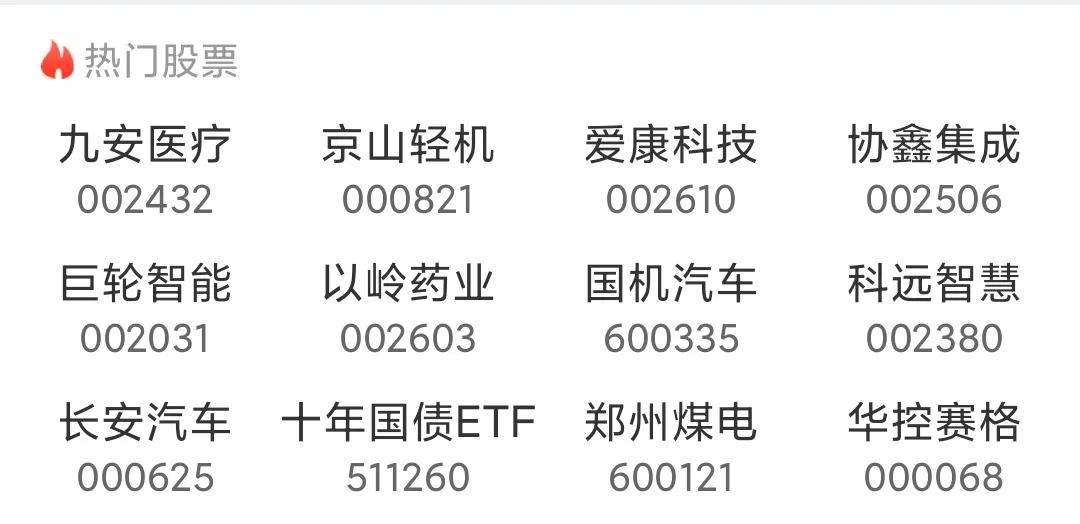1080x524 pixels.
Task: Choose 以岭药业 from the hot list
Action: (408, 309)
